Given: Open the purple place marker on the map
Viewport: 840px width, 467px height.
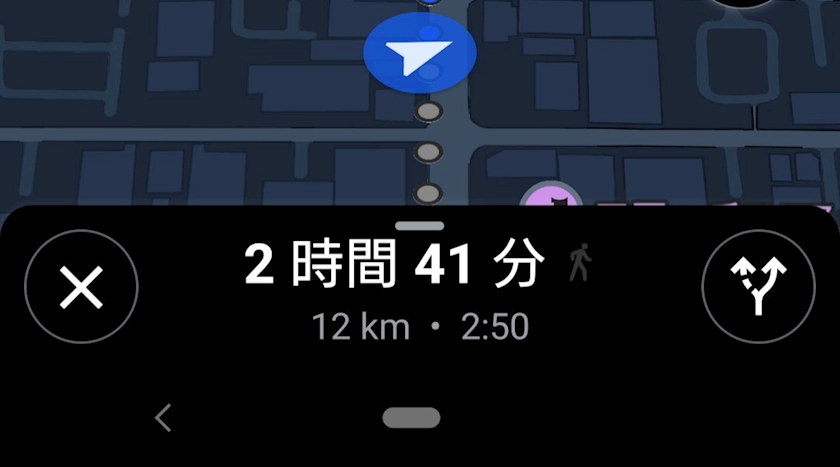Looking at the screenshot, I should [x=551, y=195].
